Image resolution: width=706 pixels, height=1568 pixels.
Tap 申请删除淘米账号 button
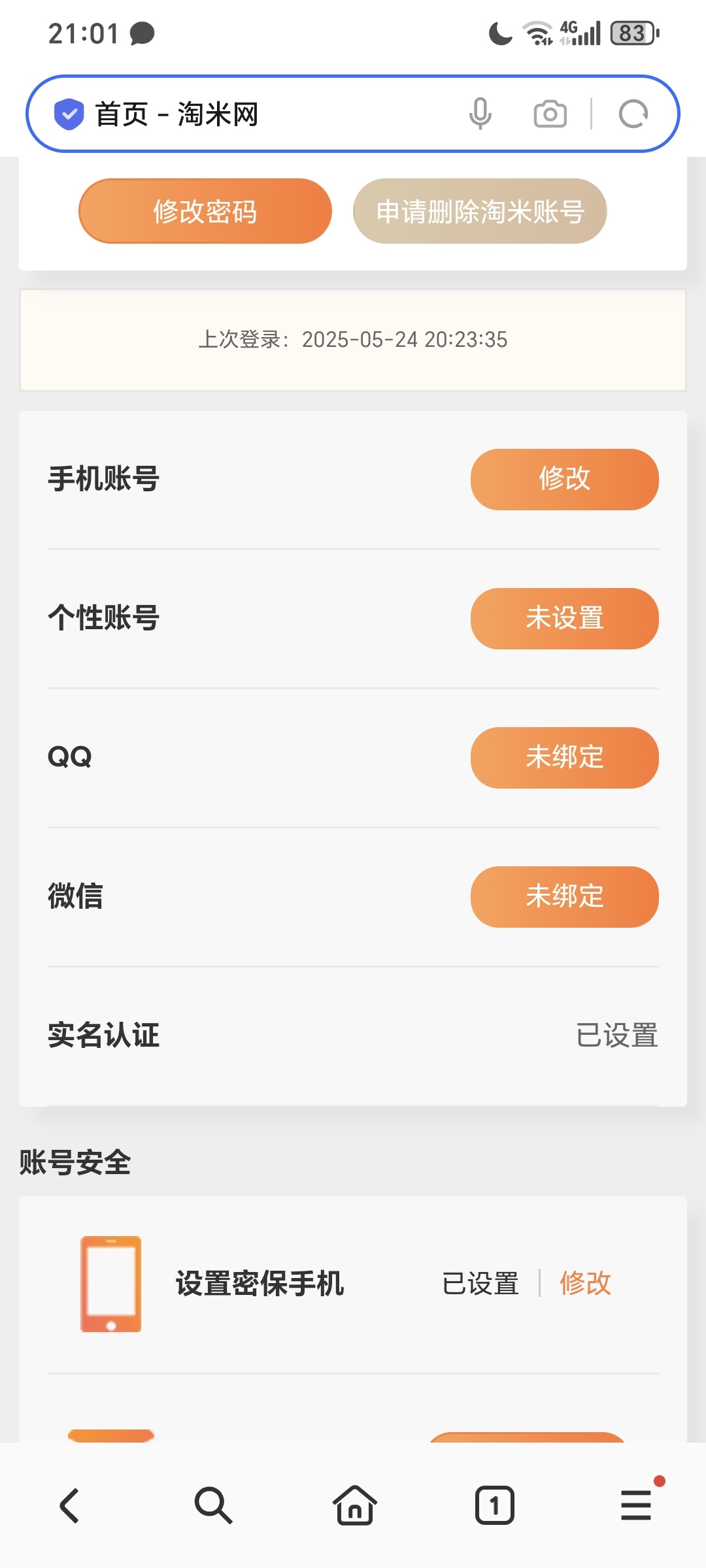pos(480,211)
